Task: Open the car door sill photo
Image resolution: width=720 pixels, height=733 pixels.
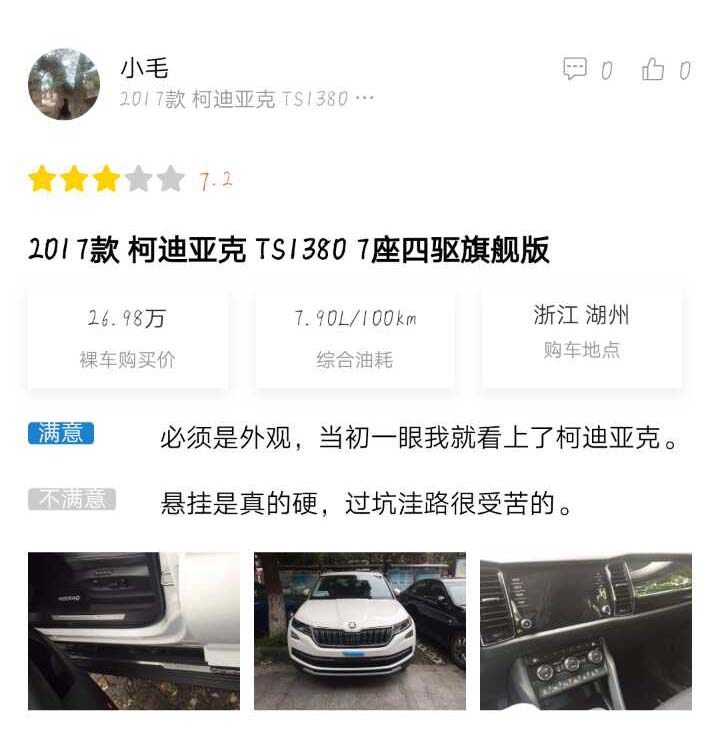Action: point(134,630)
